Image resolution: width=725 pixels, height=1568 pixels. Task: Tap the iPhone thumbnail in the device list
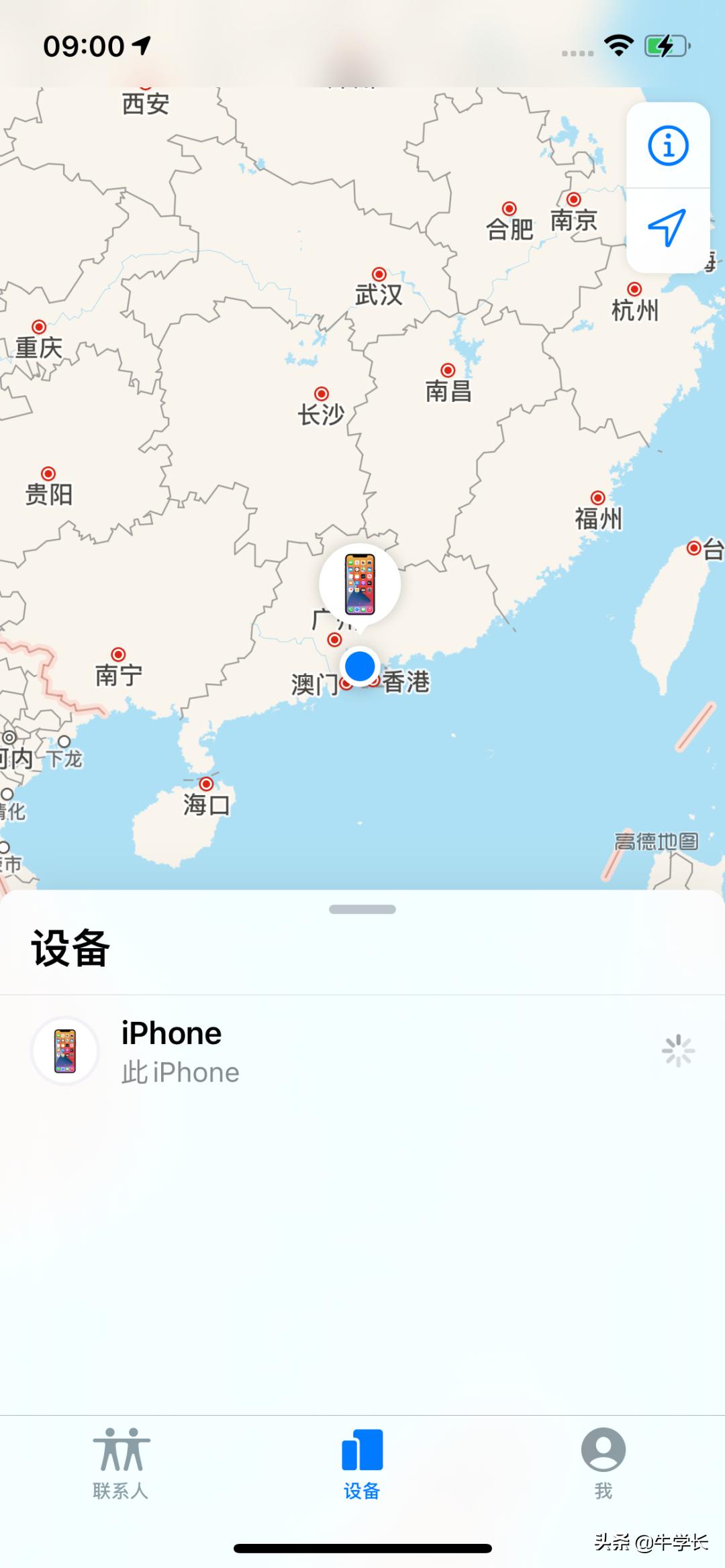click(x=65, y=1051)
